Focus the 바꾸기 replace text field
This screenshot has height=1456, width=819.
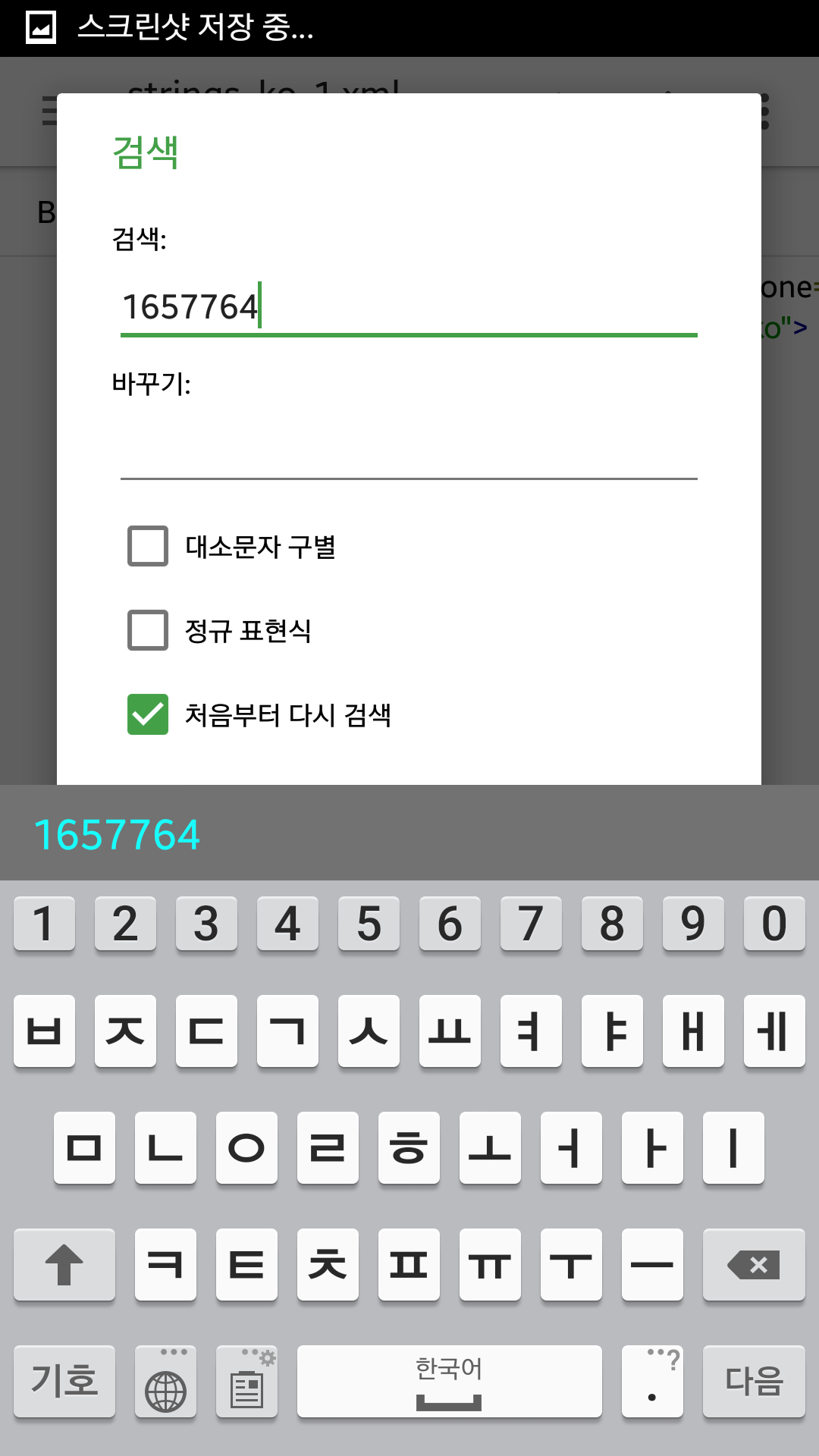tap(408, 451)
